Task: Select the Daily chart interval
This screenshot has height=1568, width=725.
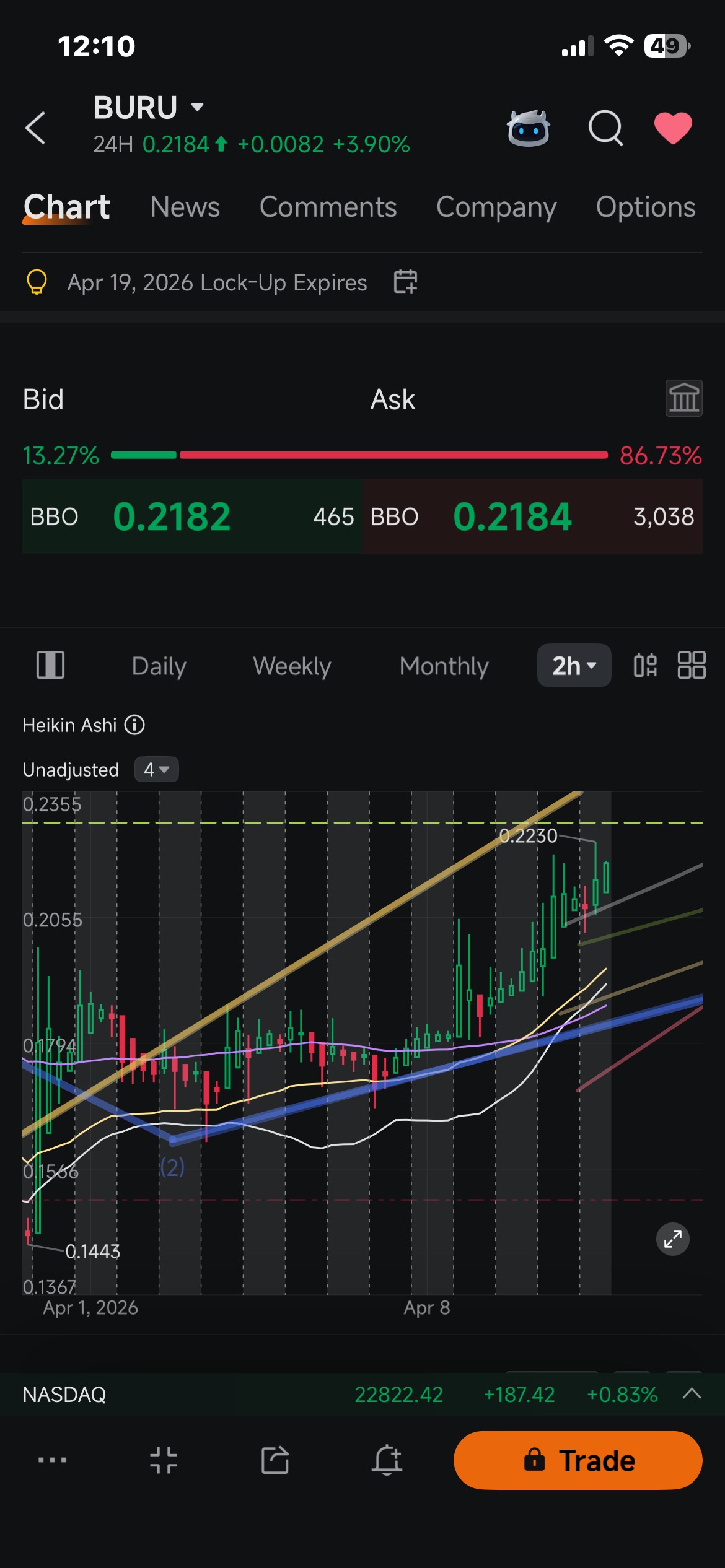Action: [159, 666]
